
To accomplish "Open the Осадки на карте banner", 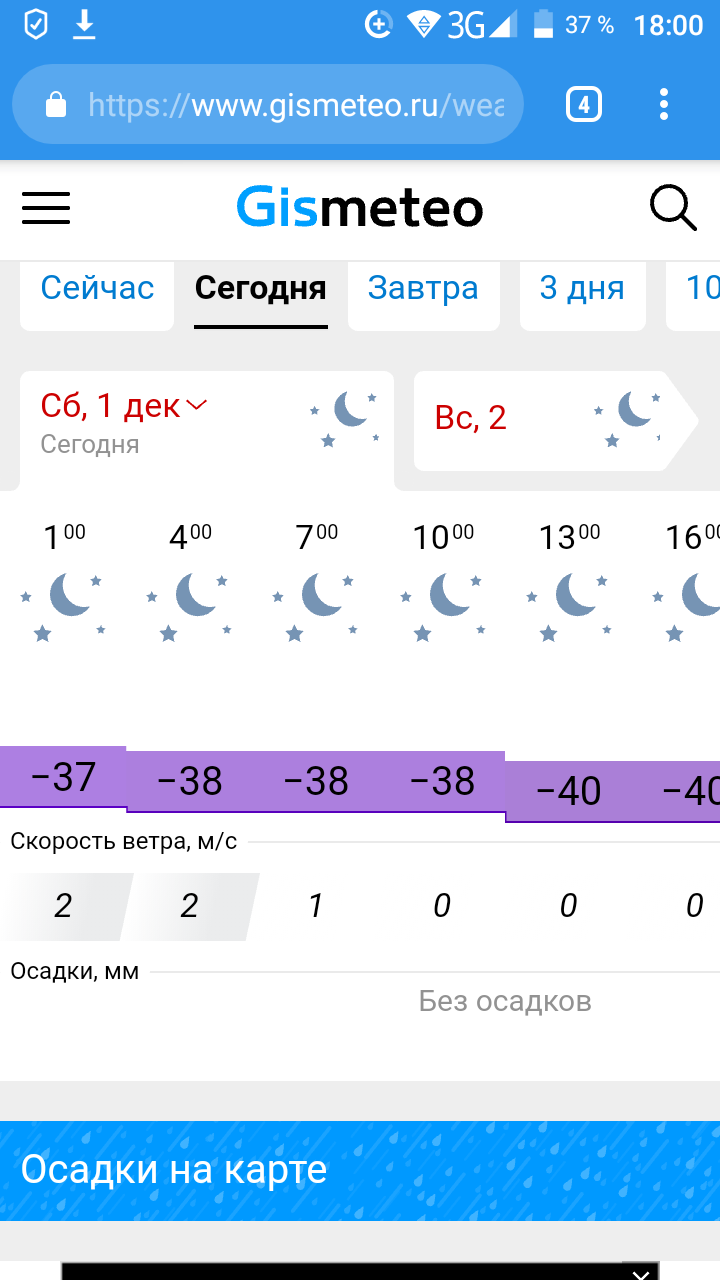I will click(360, 1170).
